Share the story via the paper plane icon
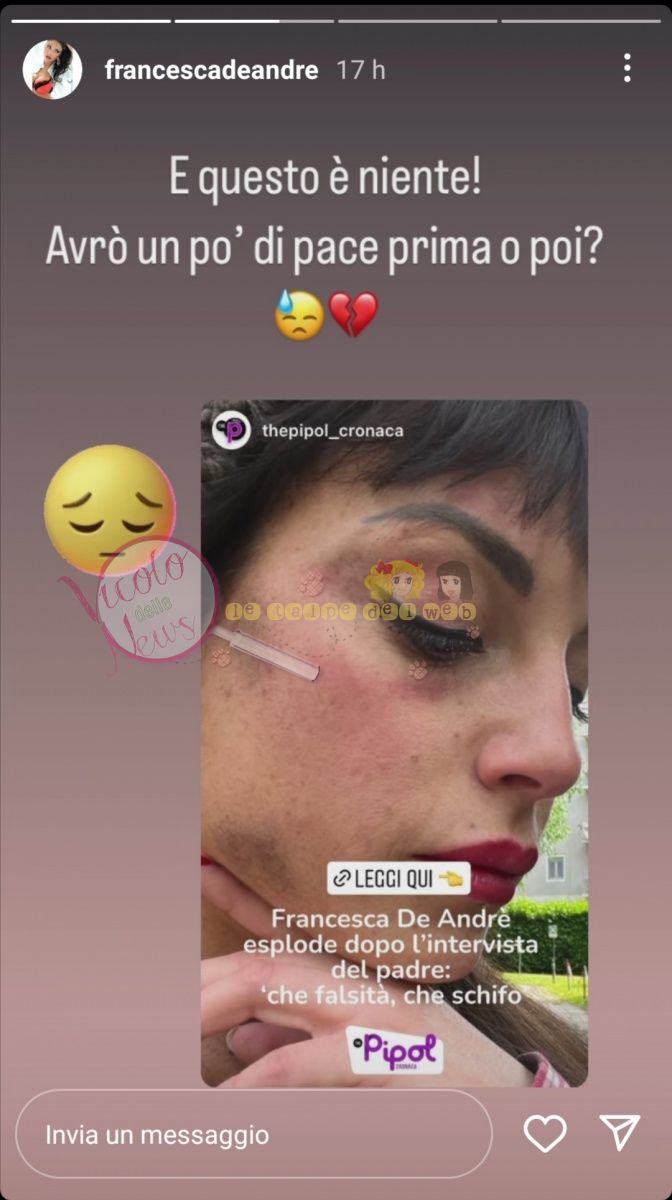This screenshot has height=1200, width=672. (x=619, y=1133)
